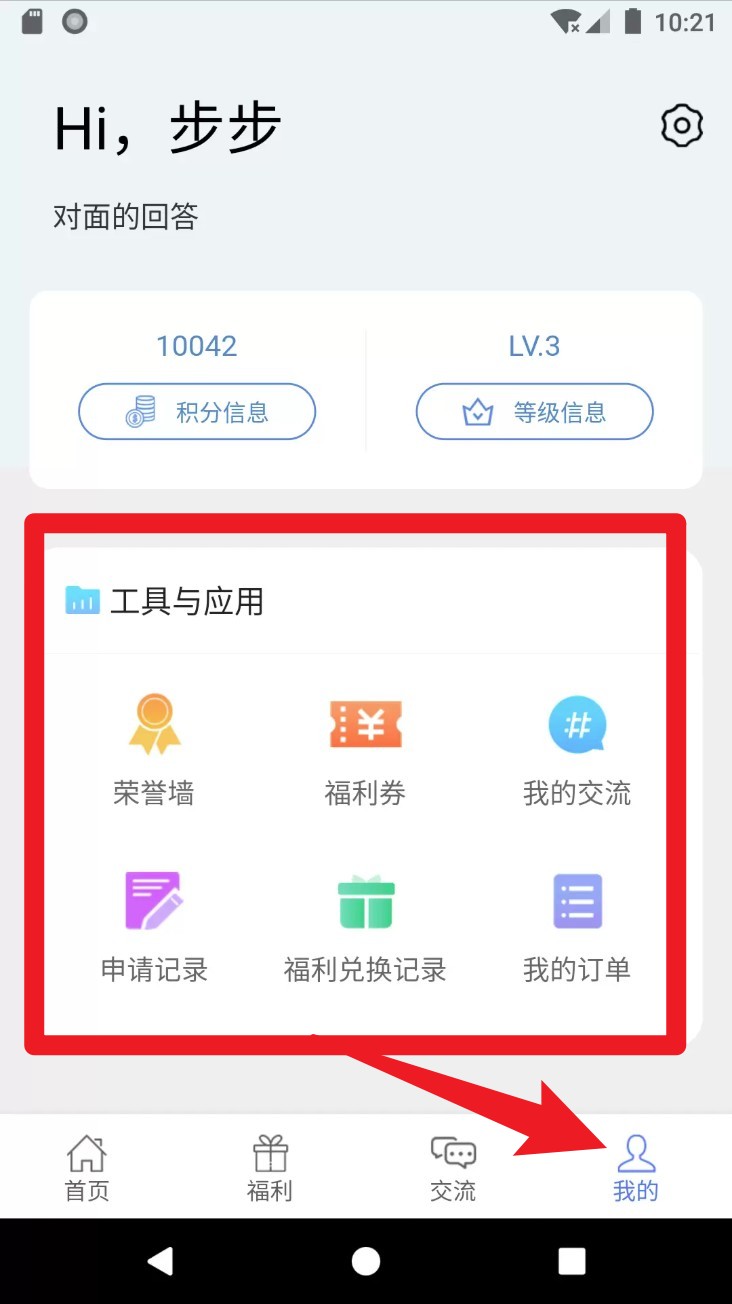Switch to the 福利 tab
This screenshot has height=1304, width=732.
pyautogui.click(x=270, y=1167)
